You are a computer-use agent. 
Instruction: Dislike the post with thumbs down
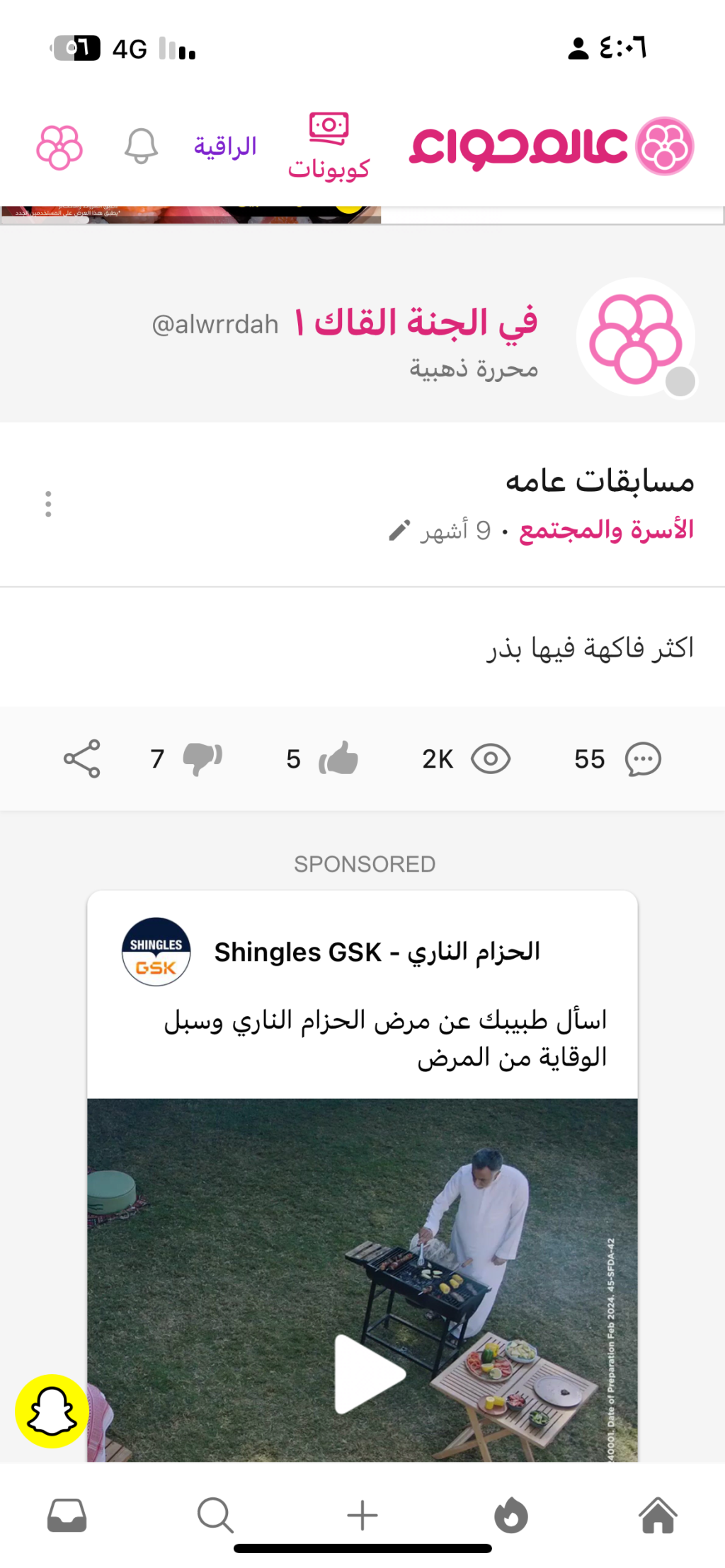[x=202, y=759]
